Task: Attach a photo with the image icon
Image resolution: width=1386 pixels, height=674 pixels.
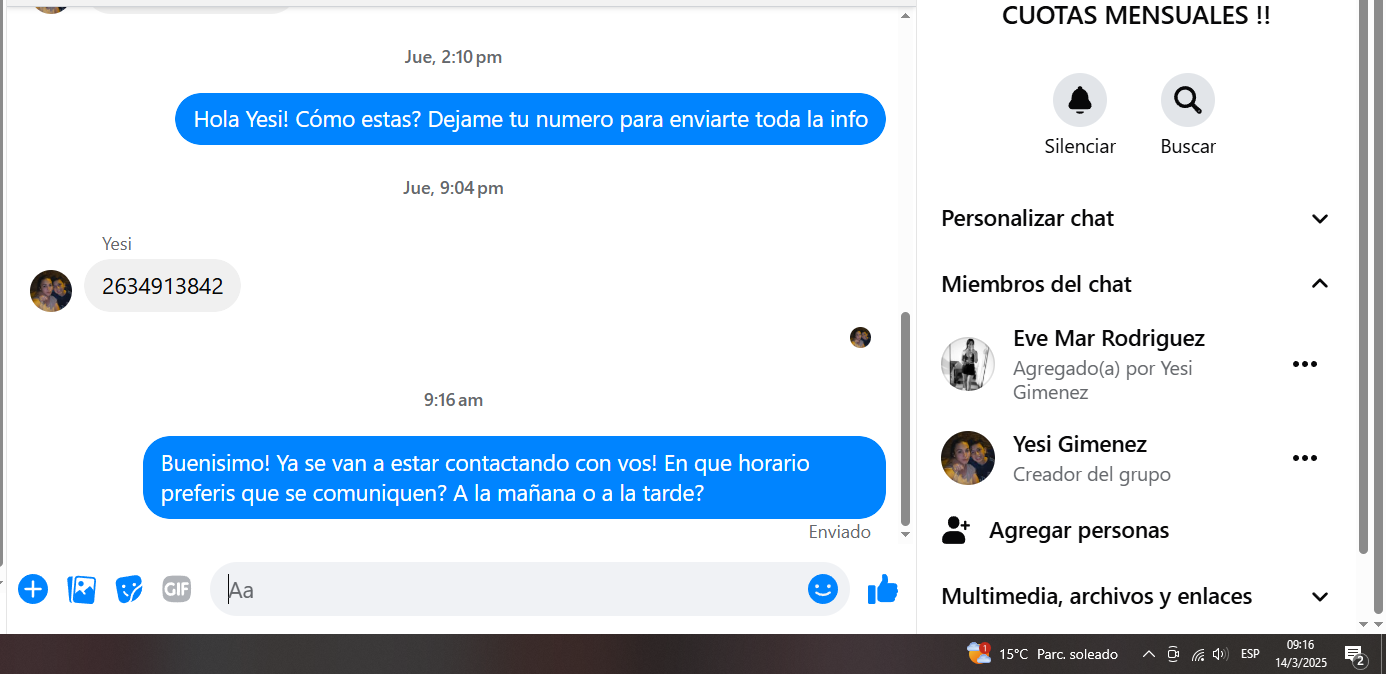Action: click(x=81, y=589)
